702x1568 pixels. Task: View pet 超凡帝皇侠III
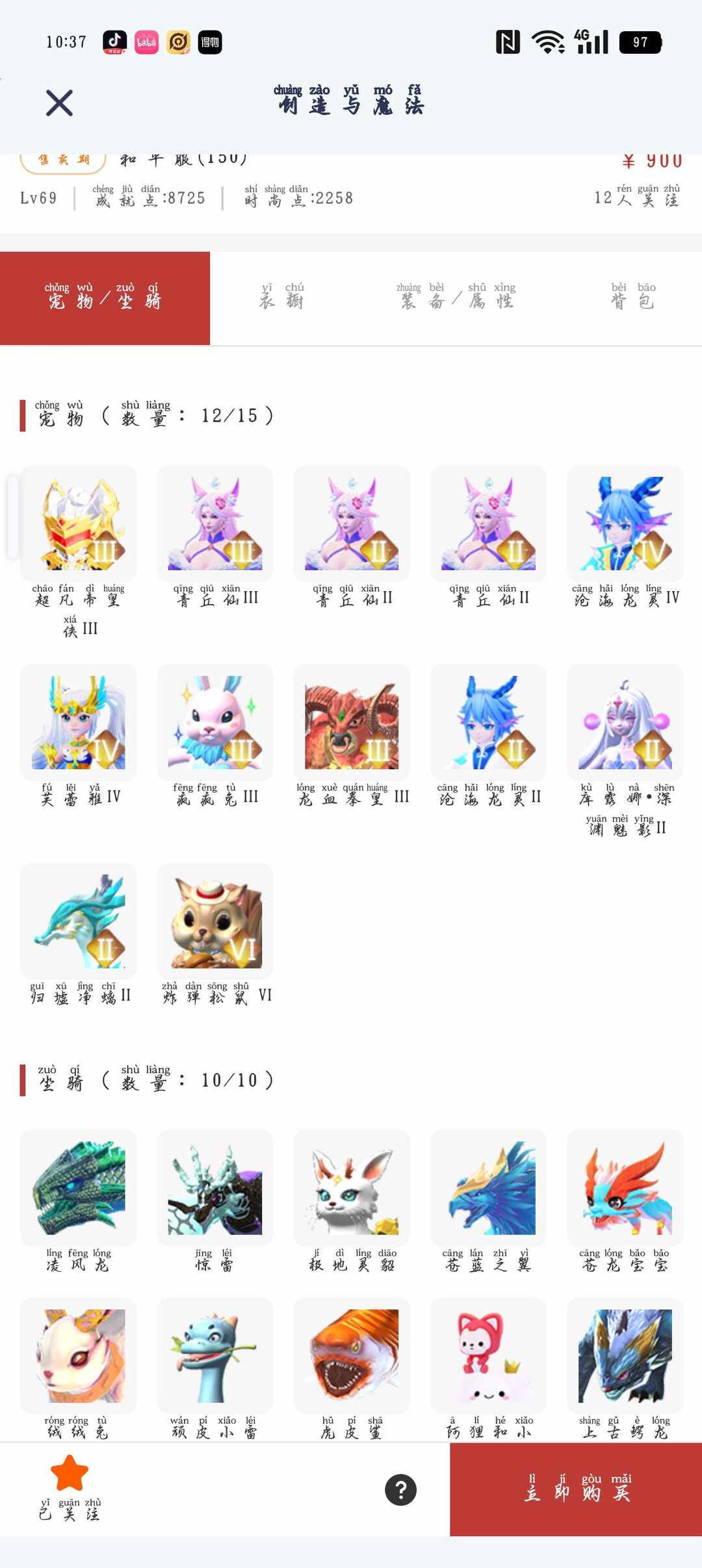[79, 524]
